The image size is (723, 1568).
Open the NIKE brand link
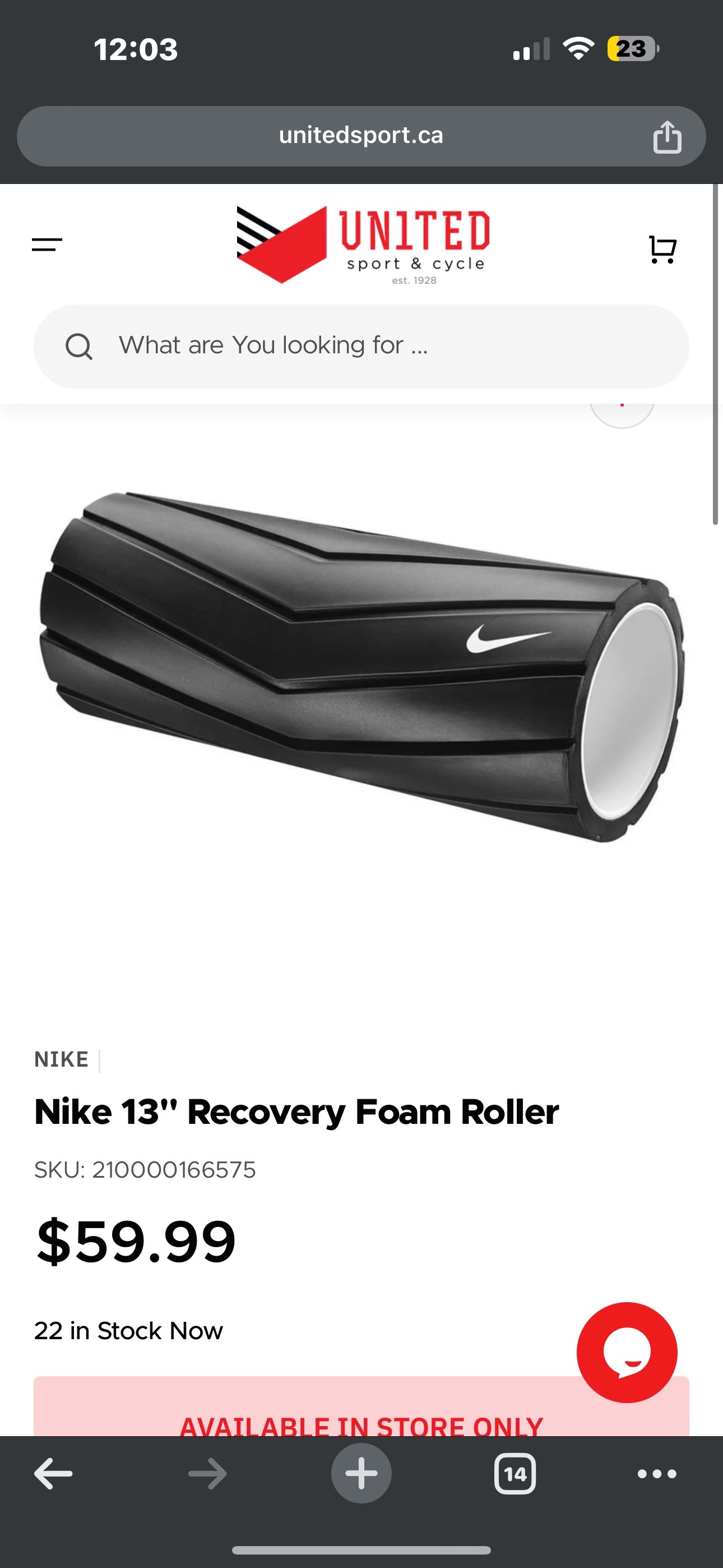[62, 1060]
